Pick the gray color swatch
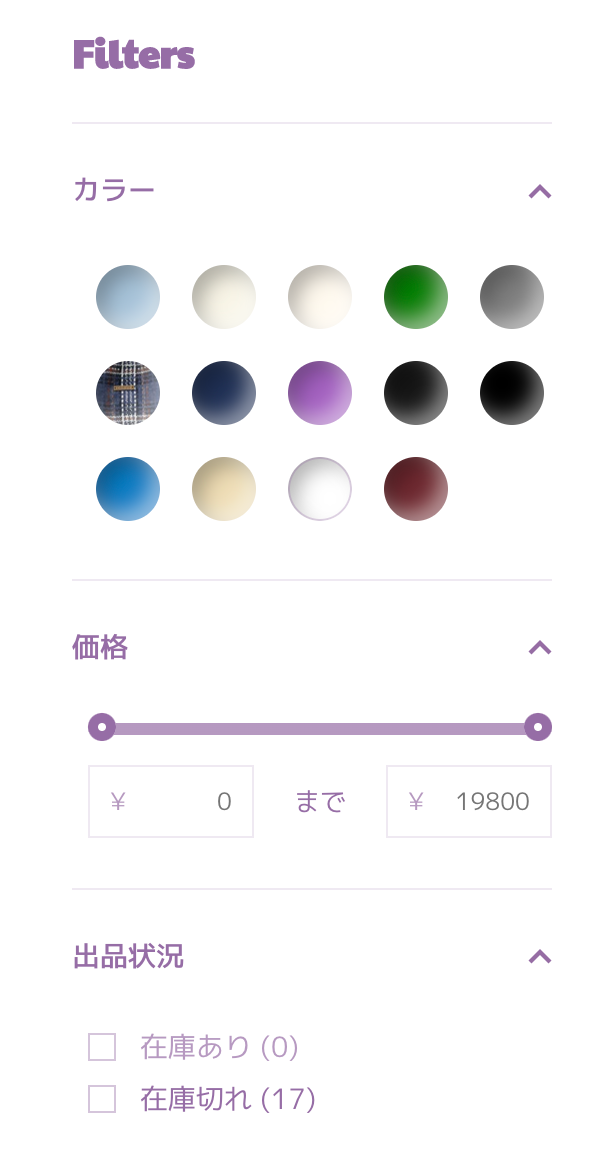611x1158 pixels. 512,297
